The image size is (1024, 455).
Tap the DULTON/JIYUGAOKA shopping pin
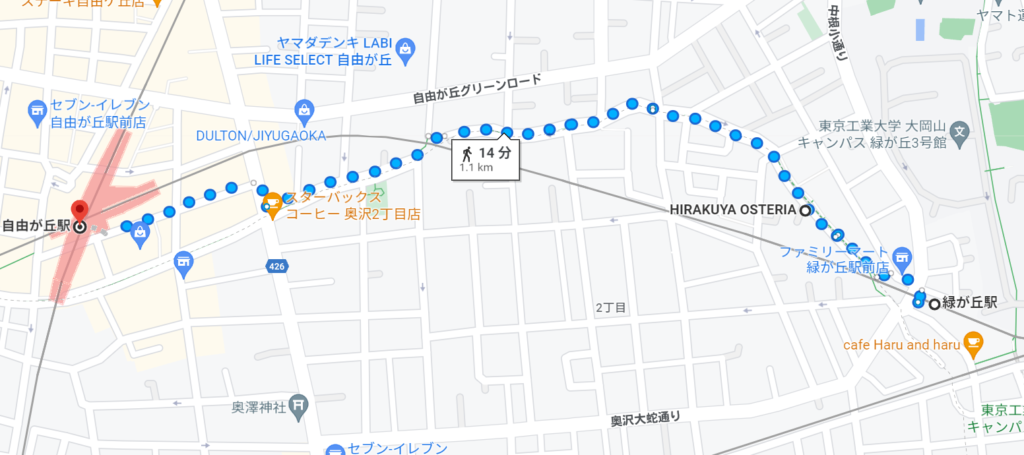coord(303,109)
